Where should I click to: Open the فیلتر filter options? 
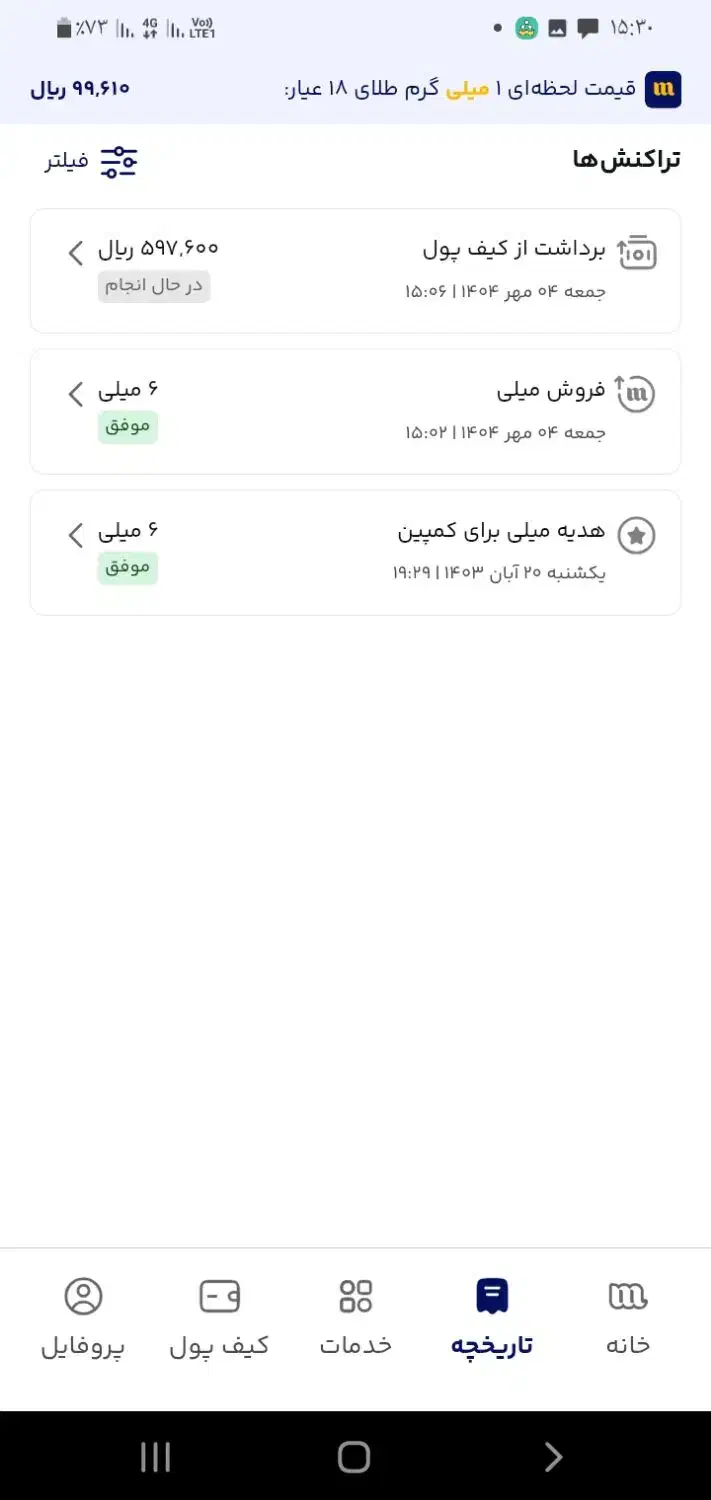[x=92, y=161]
